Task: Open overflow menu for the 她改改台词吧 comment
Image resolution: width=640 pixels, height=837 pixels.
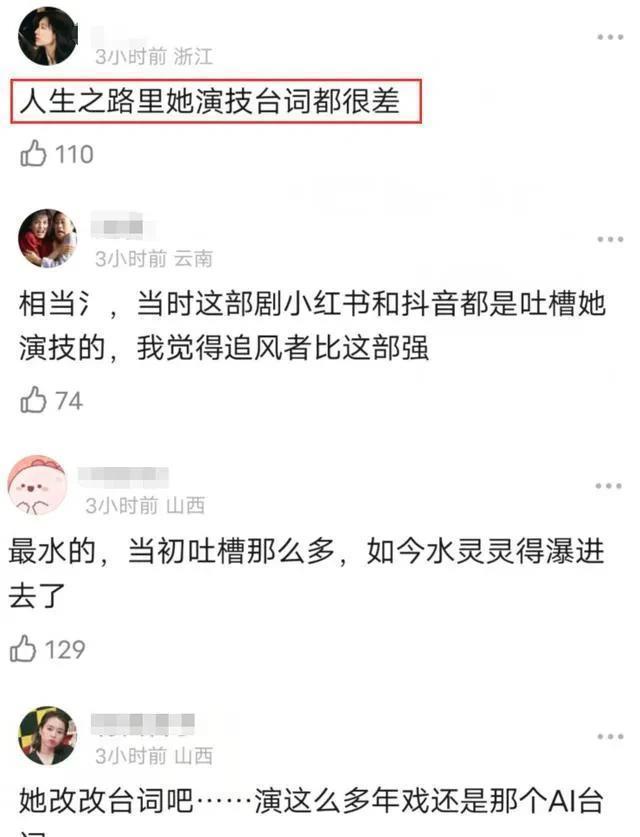Action: click(609, 736)
